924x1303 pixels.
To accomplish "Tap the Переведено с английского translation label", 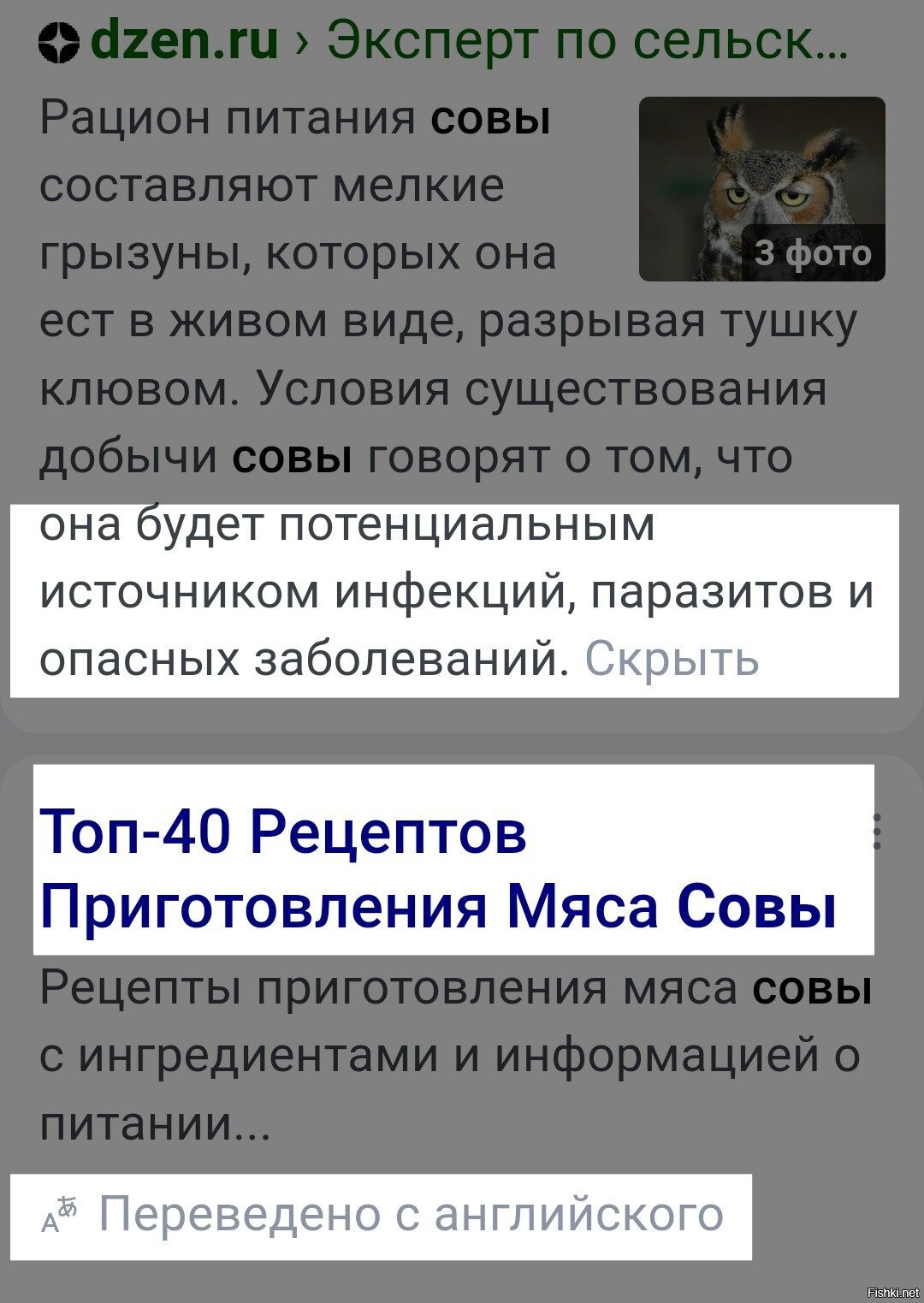I will 409,1214.
